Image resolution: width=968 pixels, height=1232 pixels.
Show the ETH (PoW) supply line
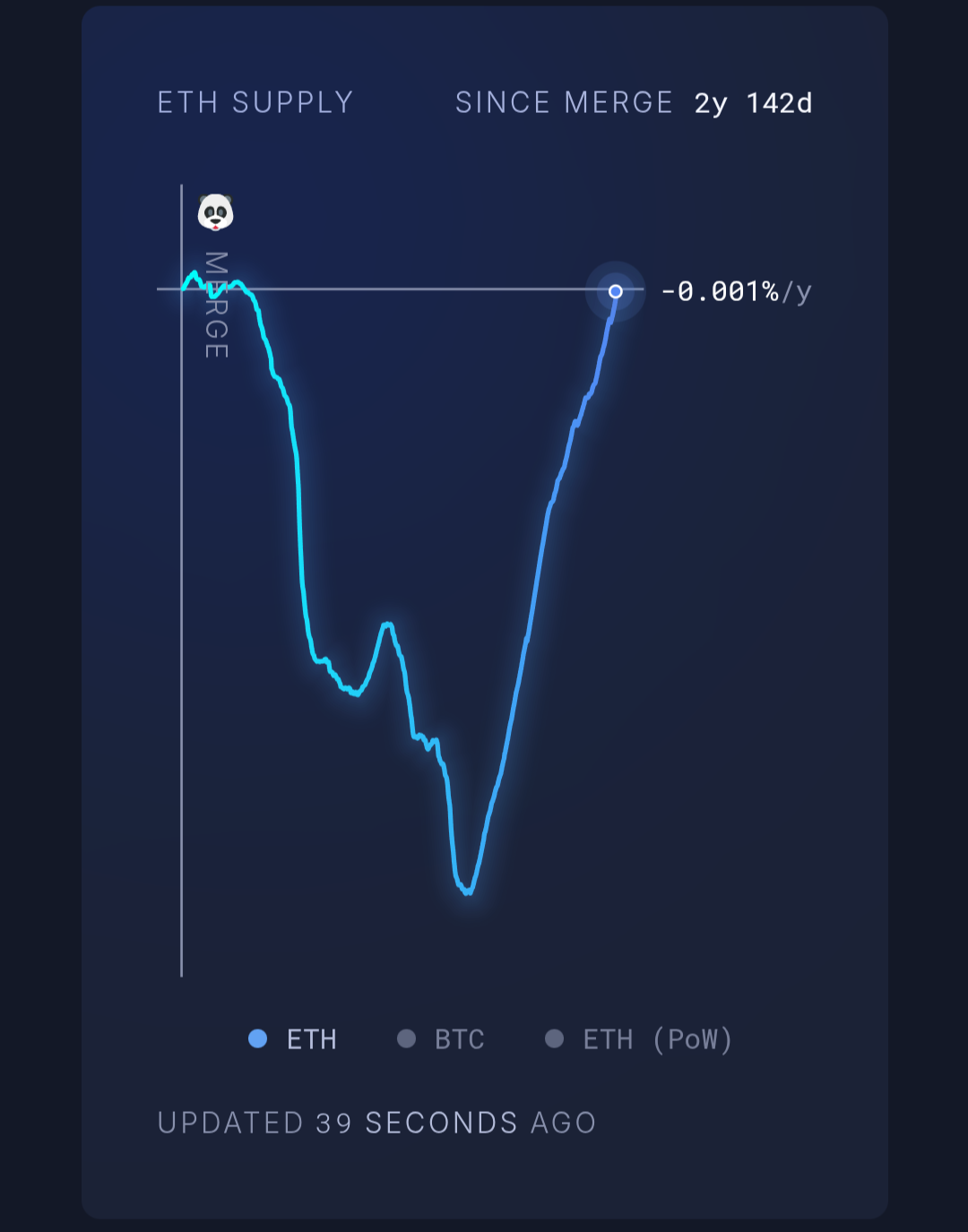point(640,1039)
